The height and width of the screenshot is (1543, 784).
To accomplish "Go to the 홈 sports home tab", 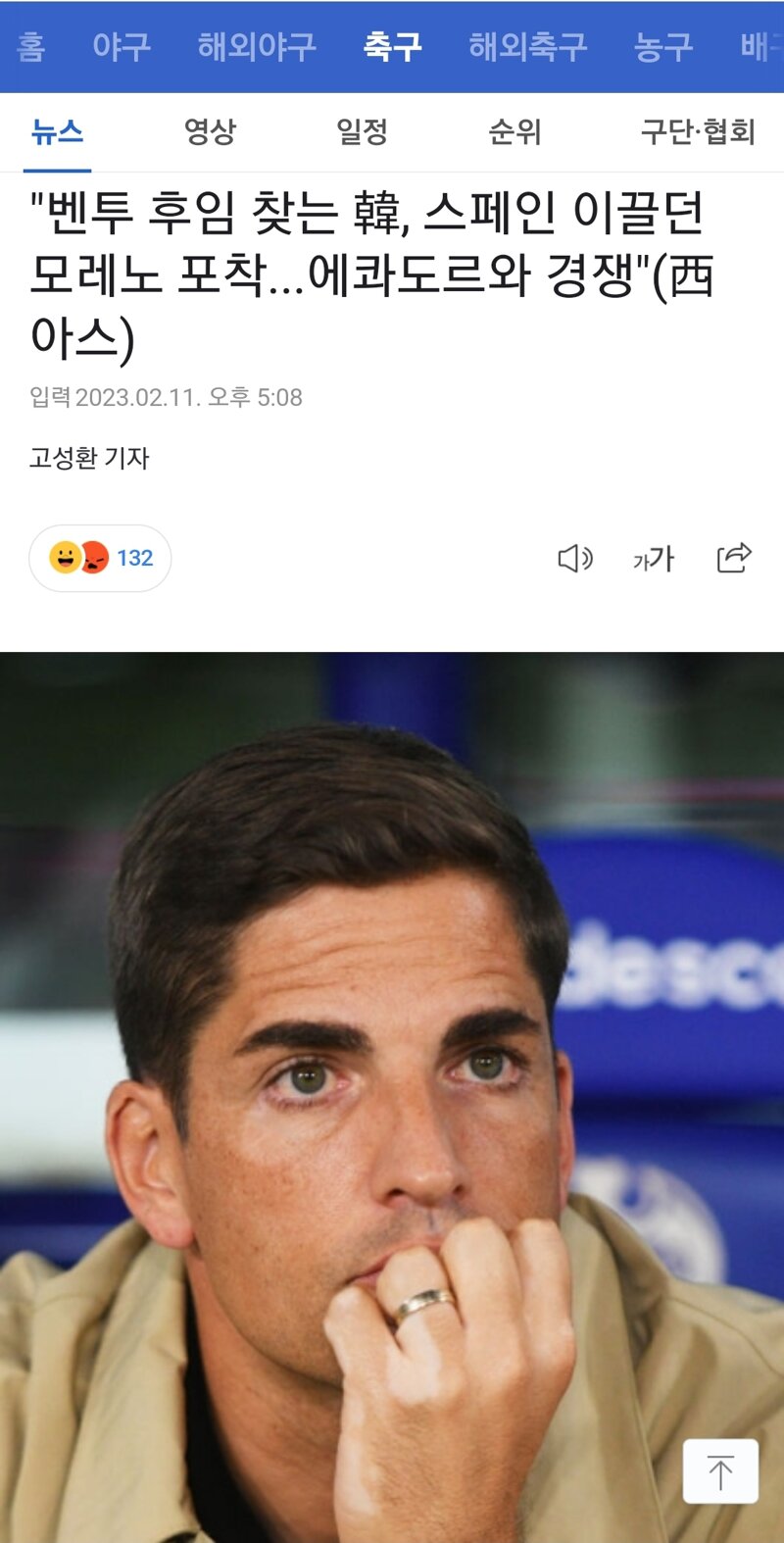I will point(30,46).
